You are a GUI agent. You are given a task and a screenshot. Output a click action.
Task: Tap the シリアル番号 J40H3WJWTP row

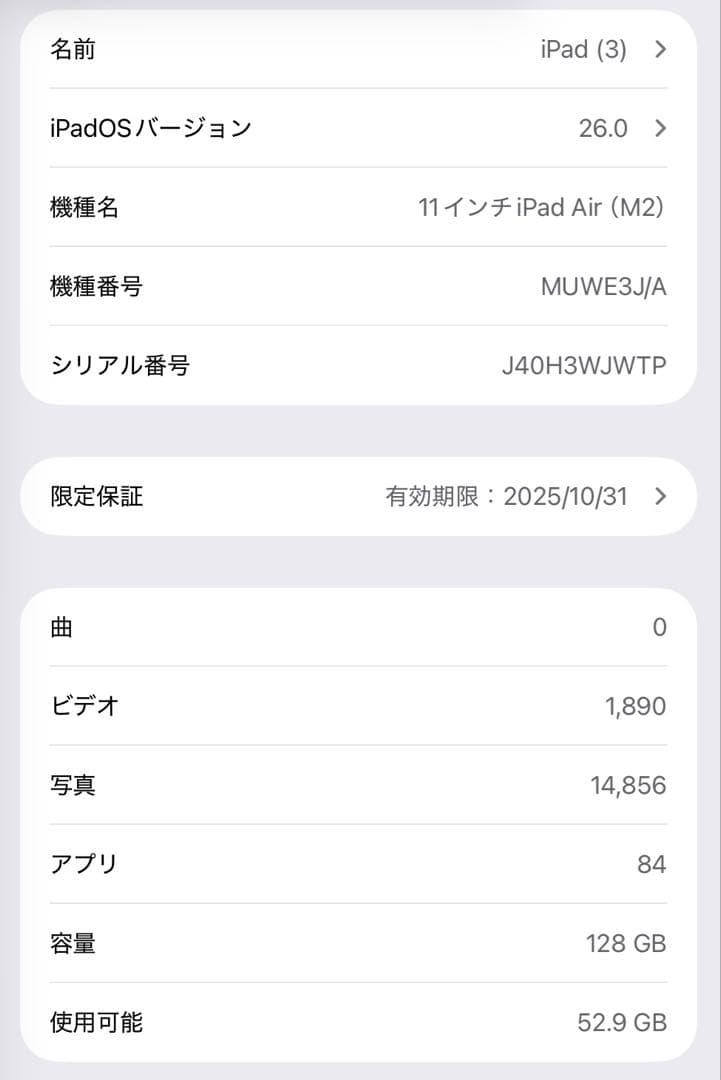coord(360,365)
